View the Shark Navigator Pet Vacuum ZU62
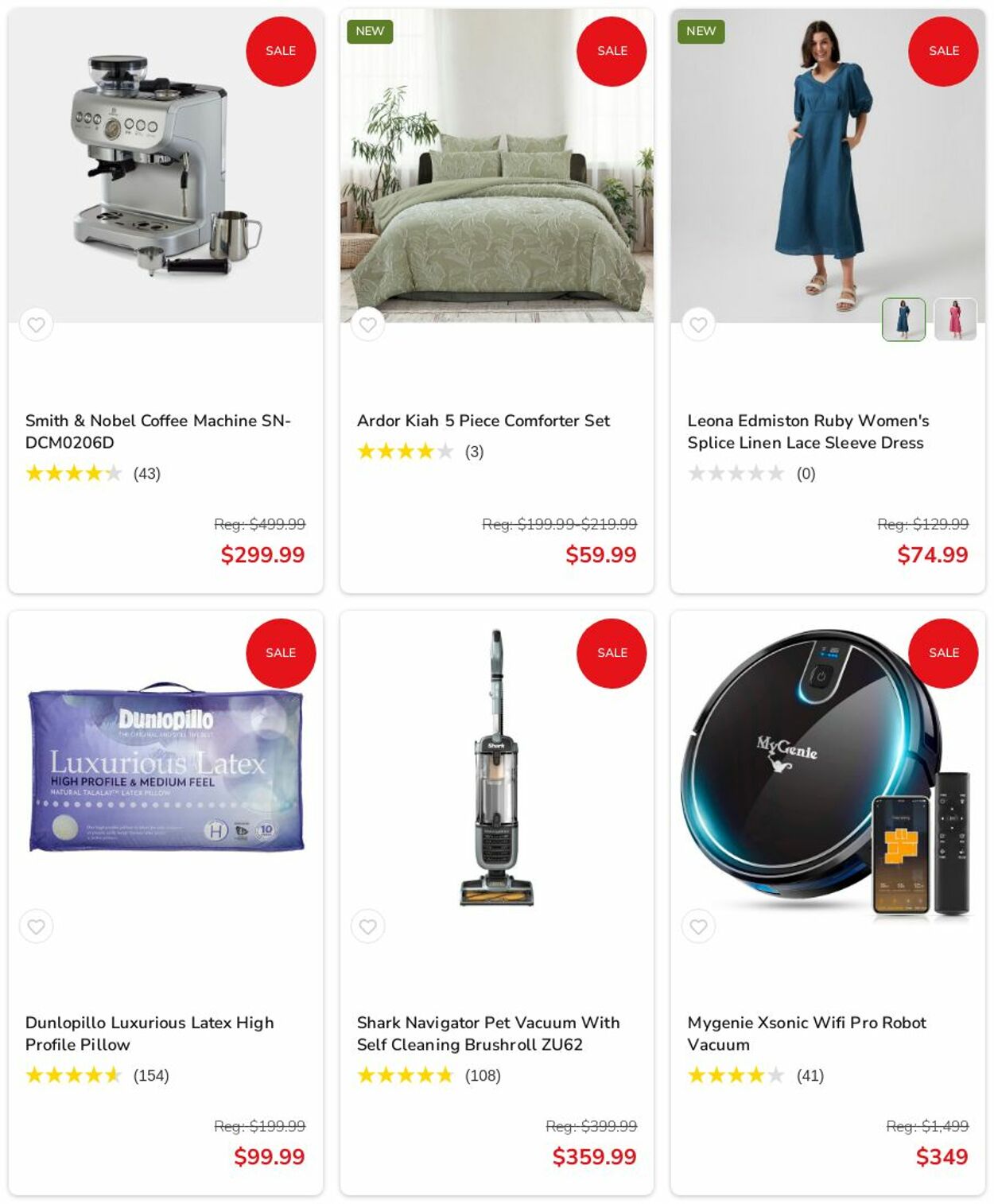Viewport: 994px width, 1204px height. point(487,1032)
